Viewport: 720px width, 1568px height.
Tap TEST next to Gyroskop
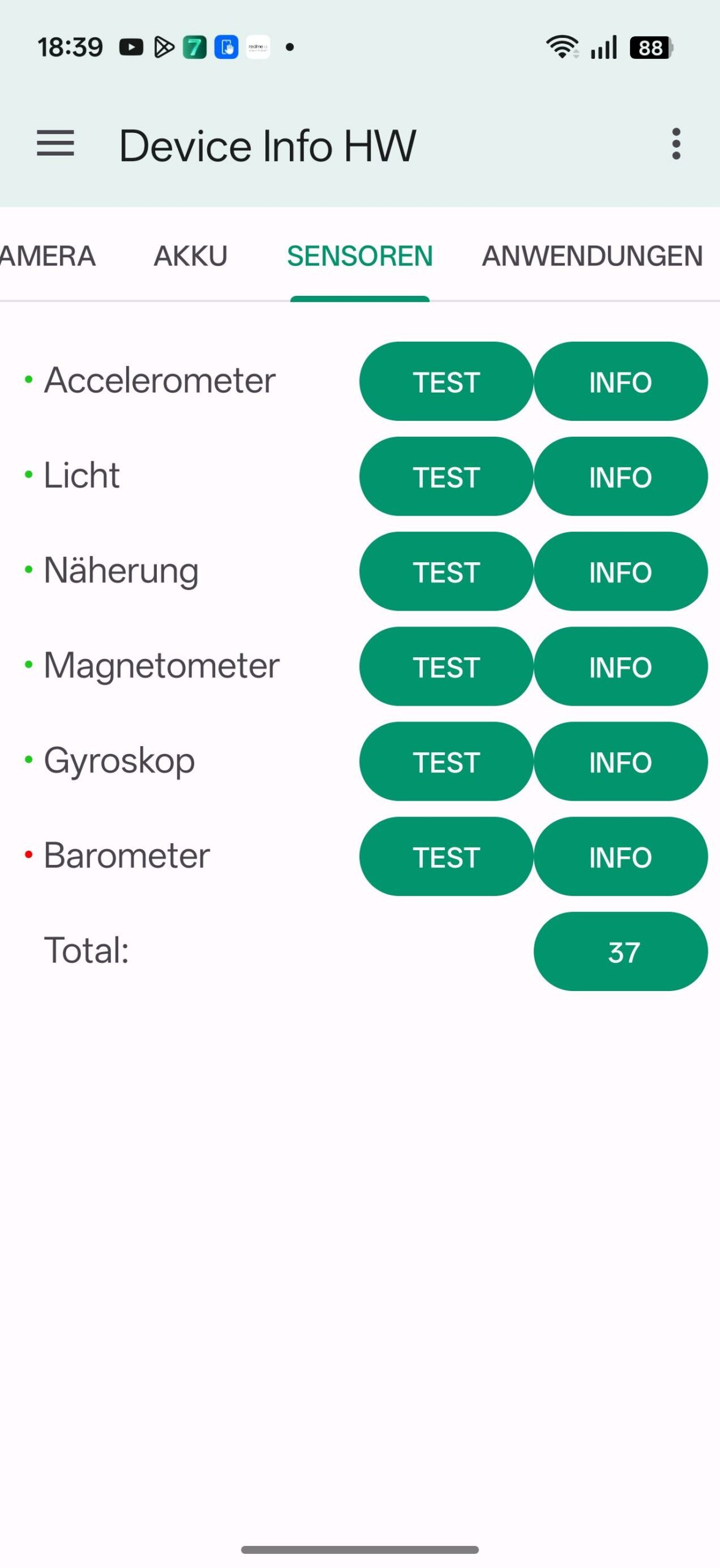click(446, 761)
